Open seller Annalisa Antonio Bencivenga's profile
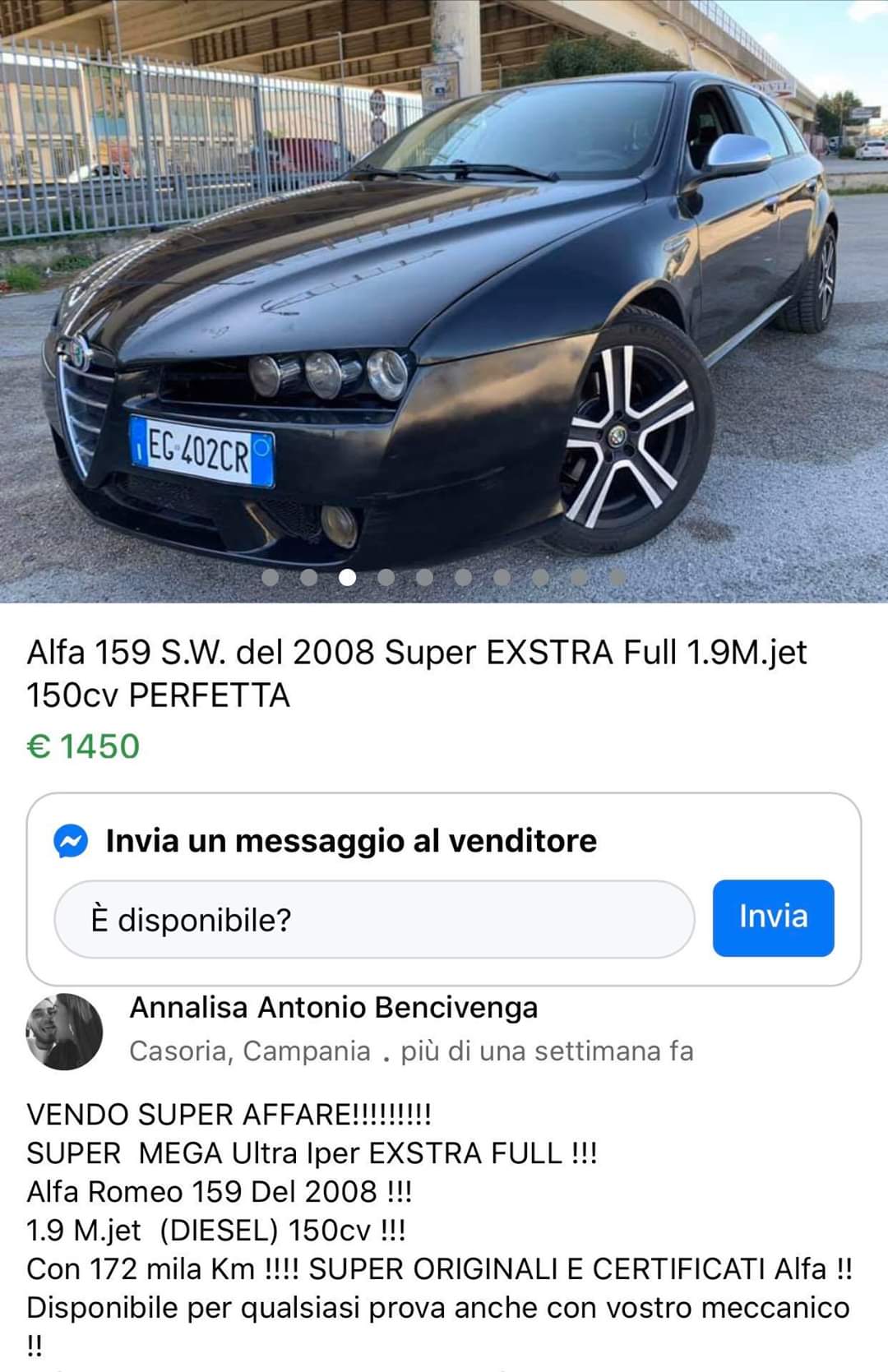The height and width of the screenshot is (1372, 888). pos(334,1007)
